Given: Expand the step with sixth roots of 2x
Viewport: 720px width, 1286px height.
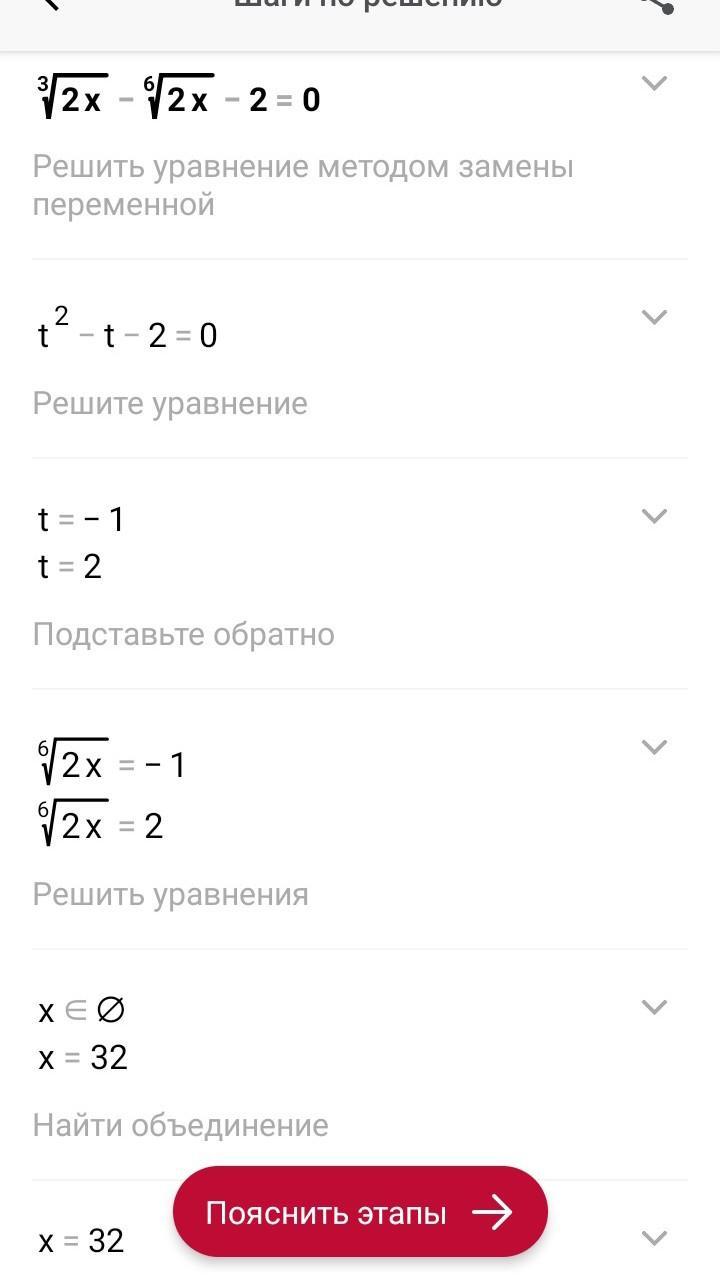Looking at the screenshot, I should click(x=654, y=747).
